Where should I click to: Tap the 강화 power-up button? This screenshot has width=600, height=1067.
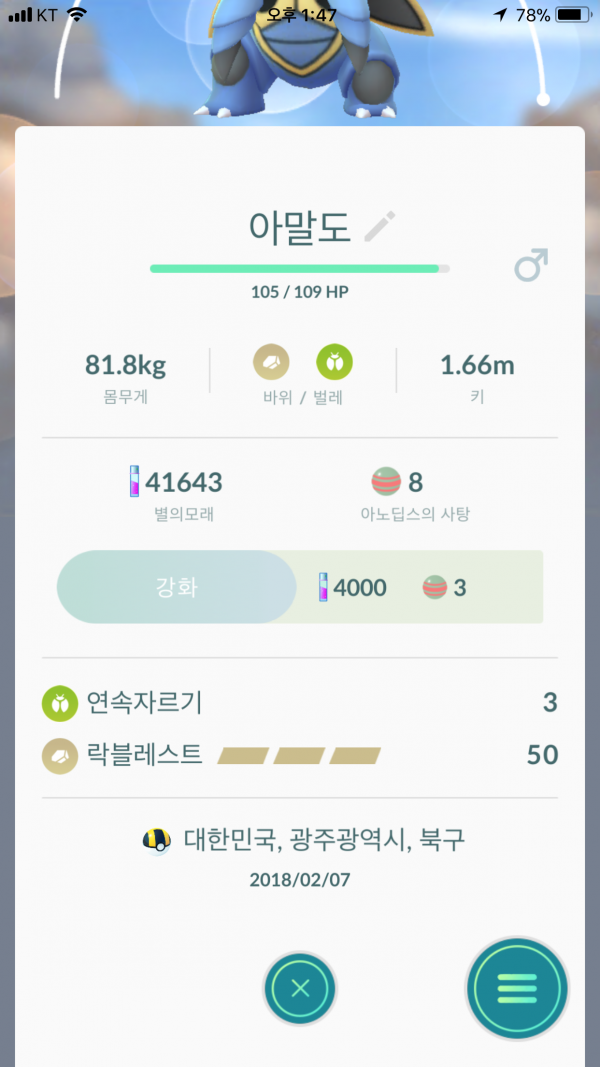pyautogui.click(x=177, y=587)
